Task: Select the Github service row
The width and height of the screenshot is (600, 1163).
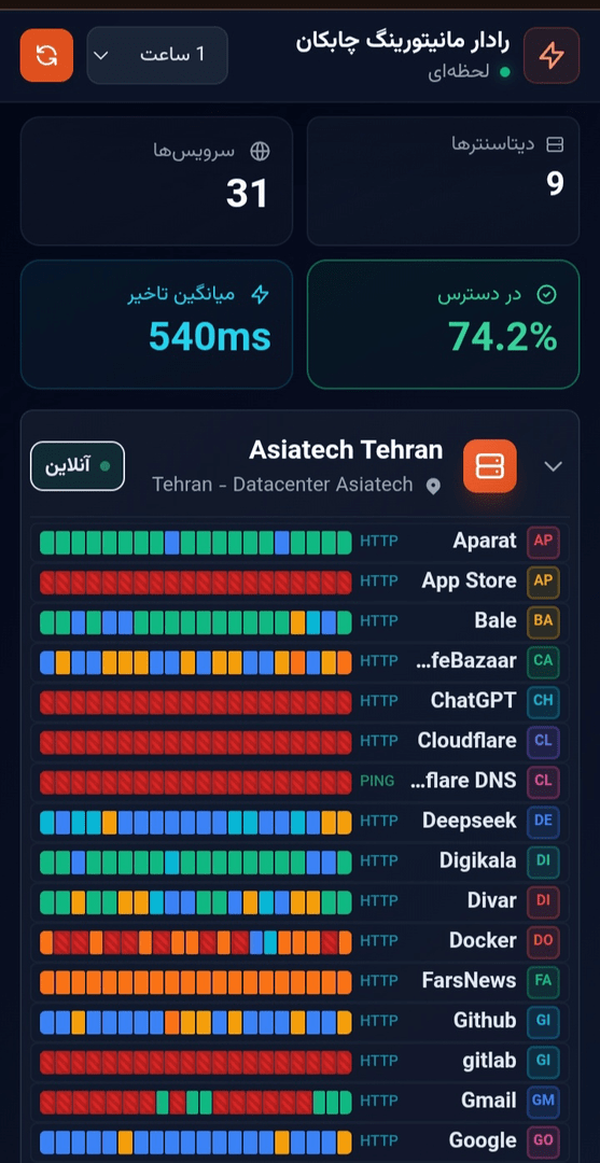Action: 300,1021
